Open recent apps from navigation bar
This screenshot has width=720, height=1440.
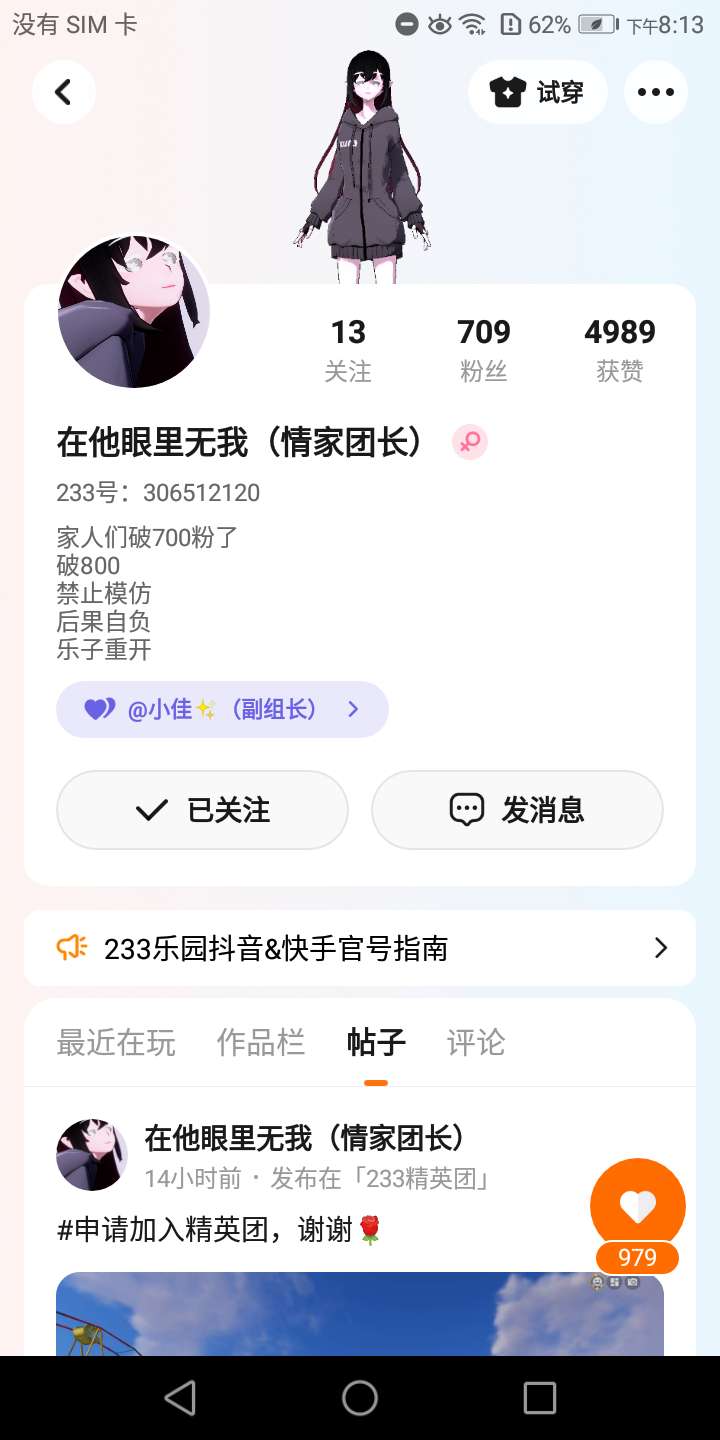coord(540,1398)
